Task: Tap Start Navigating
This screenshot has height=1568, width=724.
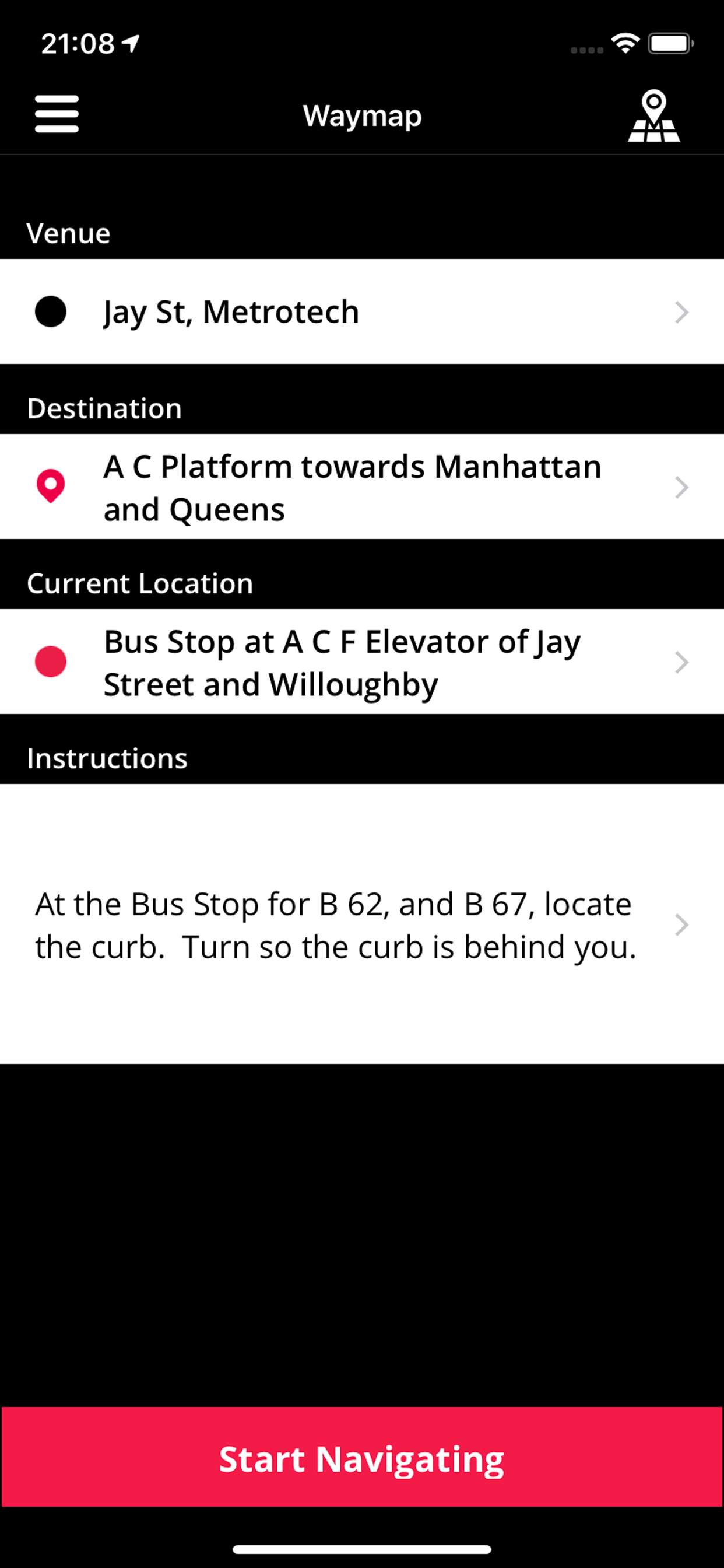Action: click(x=361, y=1458)
